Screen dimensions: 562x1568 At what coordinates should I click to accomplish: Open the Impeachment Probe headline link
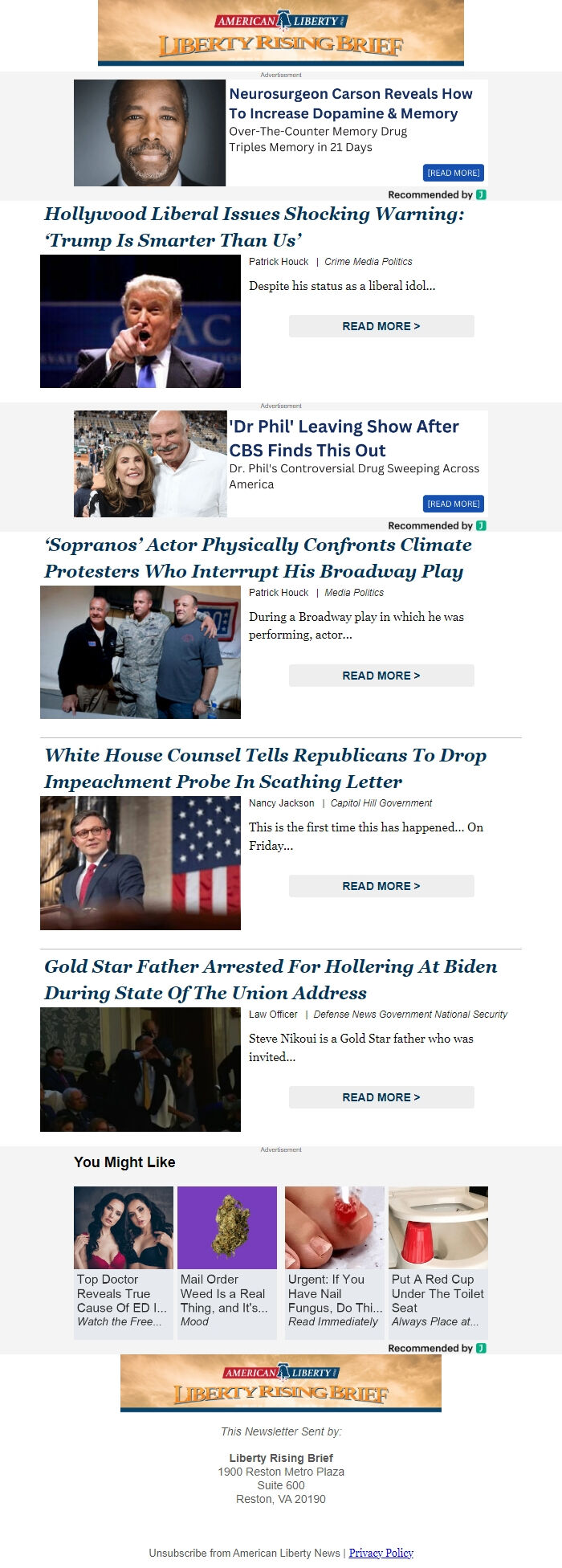pos(265,768)
